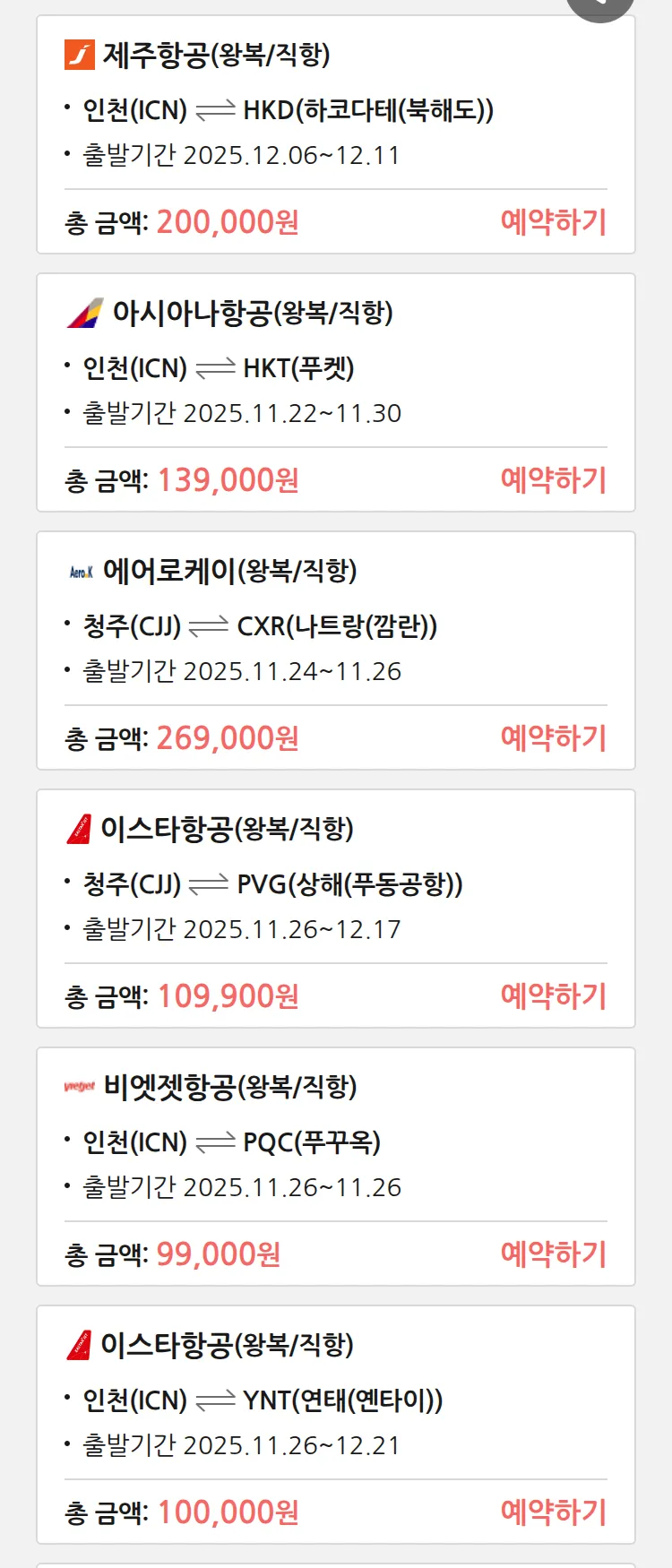Click the Jeju Air airline logo

(79, 54)
